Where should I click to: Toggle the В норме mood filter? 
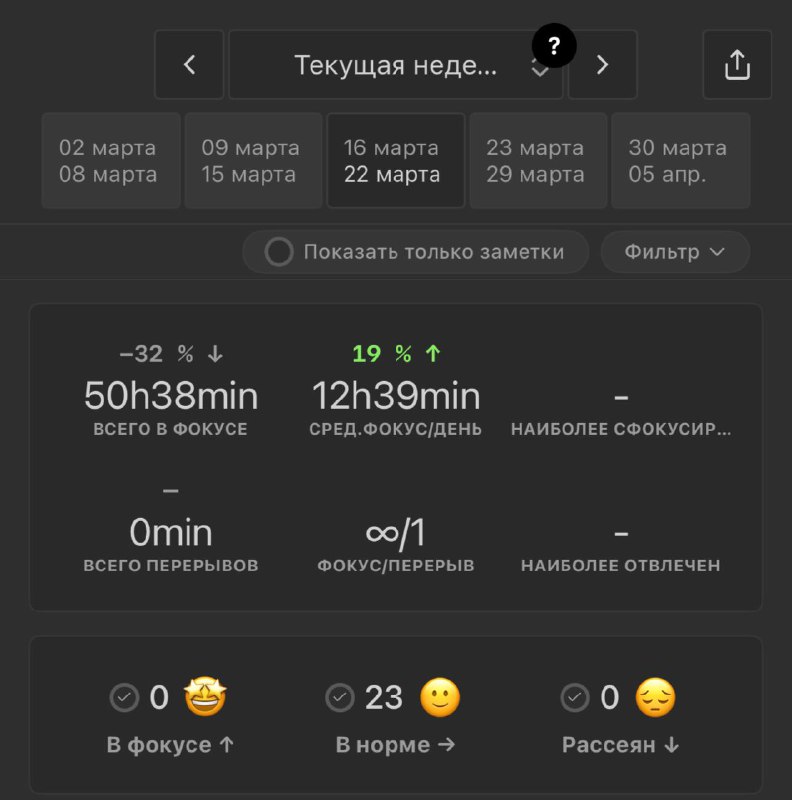pyautogui.click(x=340, y=698)
